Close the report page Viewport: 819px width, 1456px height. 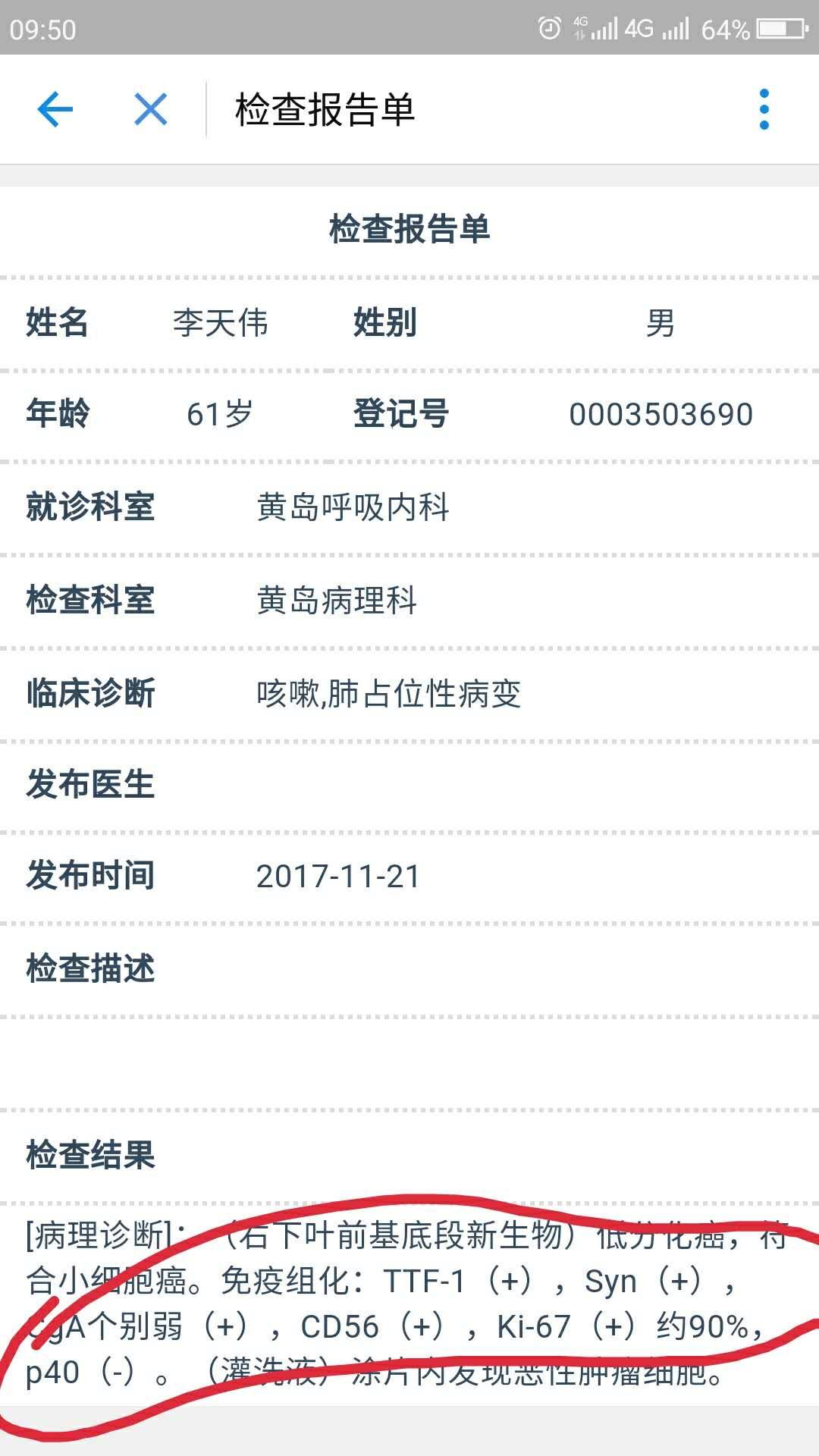[x=150, y=109]
